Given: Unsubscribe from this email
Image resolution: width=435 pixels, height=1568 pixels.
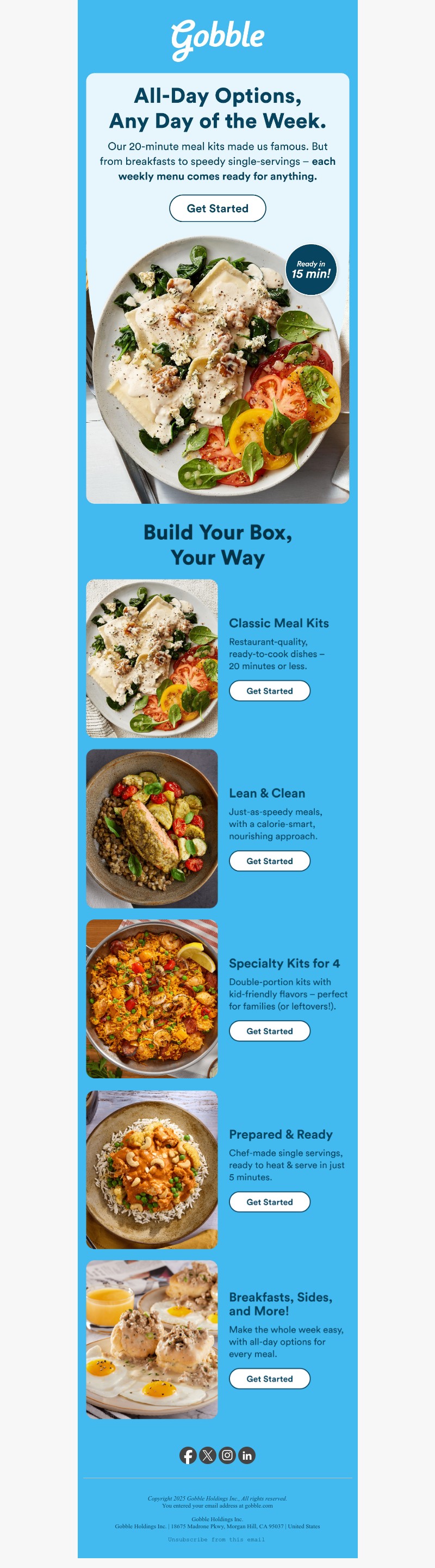Looking at the screenshot, I should click(216, 1539).
